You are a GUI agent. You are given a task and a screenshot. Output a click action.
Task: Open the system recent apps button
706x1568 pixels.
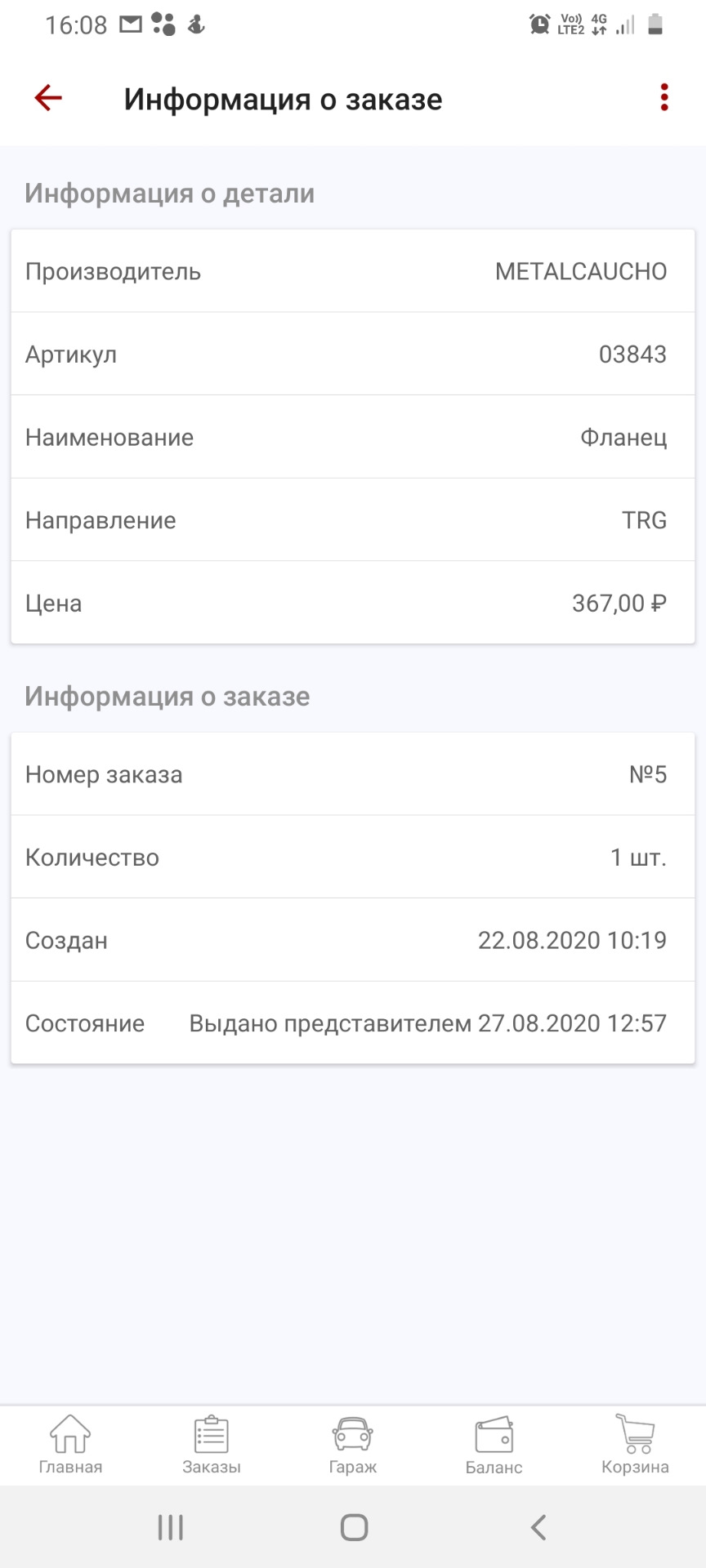(170, 1527)
